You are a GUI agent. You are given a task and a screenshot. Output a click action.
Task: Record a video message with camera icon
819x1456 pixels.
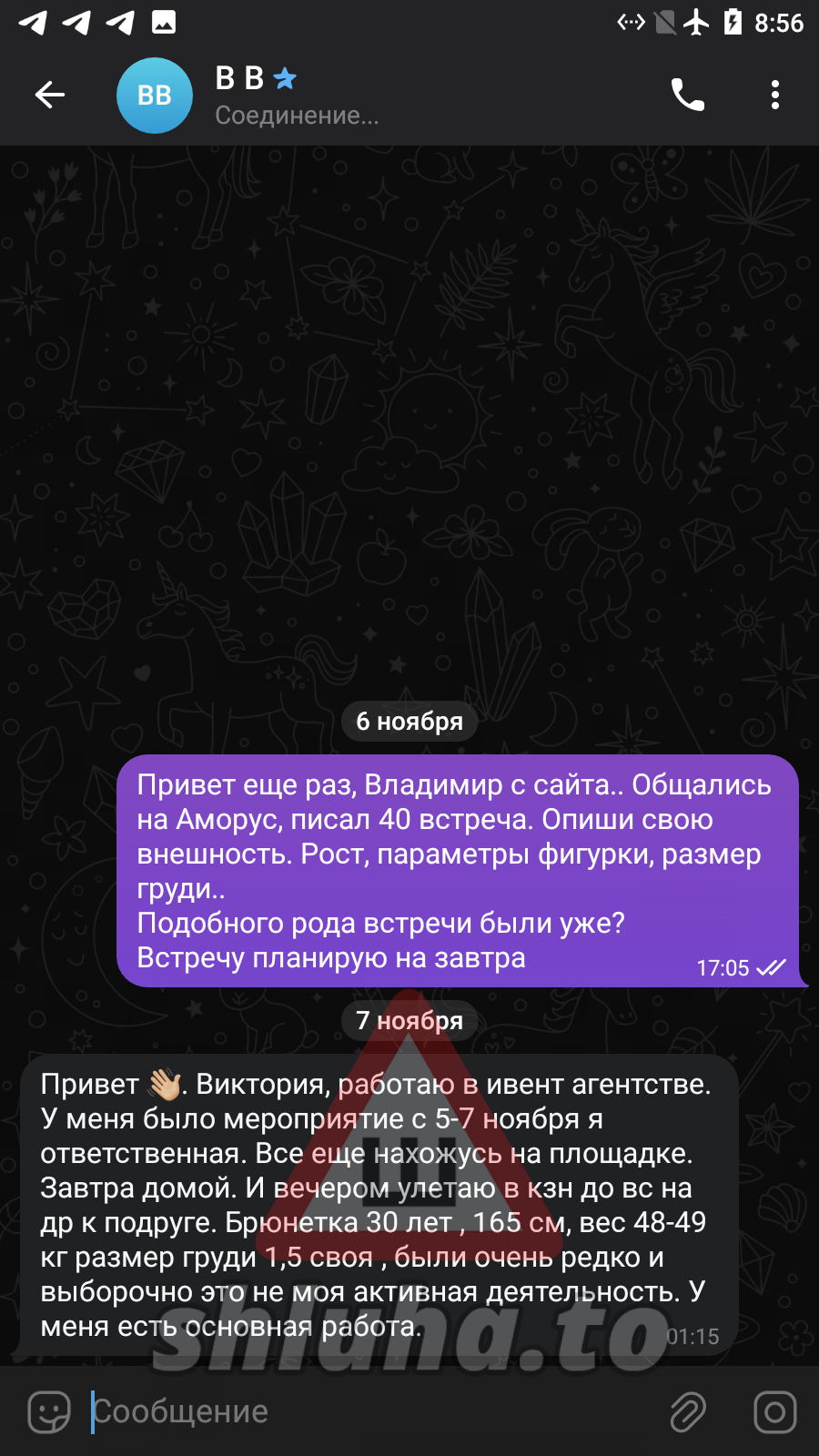(x=774, y=1412)
